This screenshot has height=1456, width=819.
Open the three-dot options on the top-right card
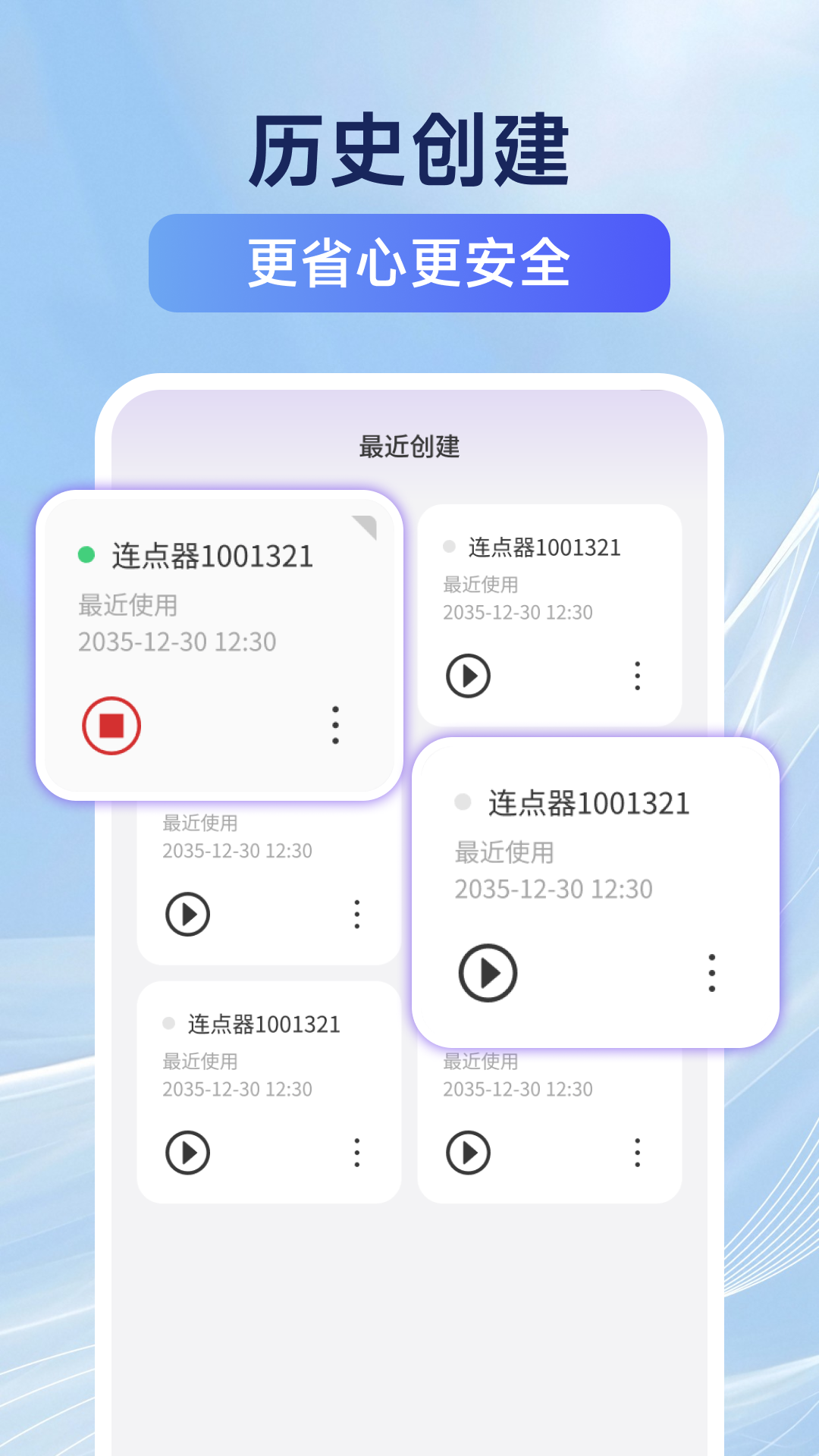636,676
